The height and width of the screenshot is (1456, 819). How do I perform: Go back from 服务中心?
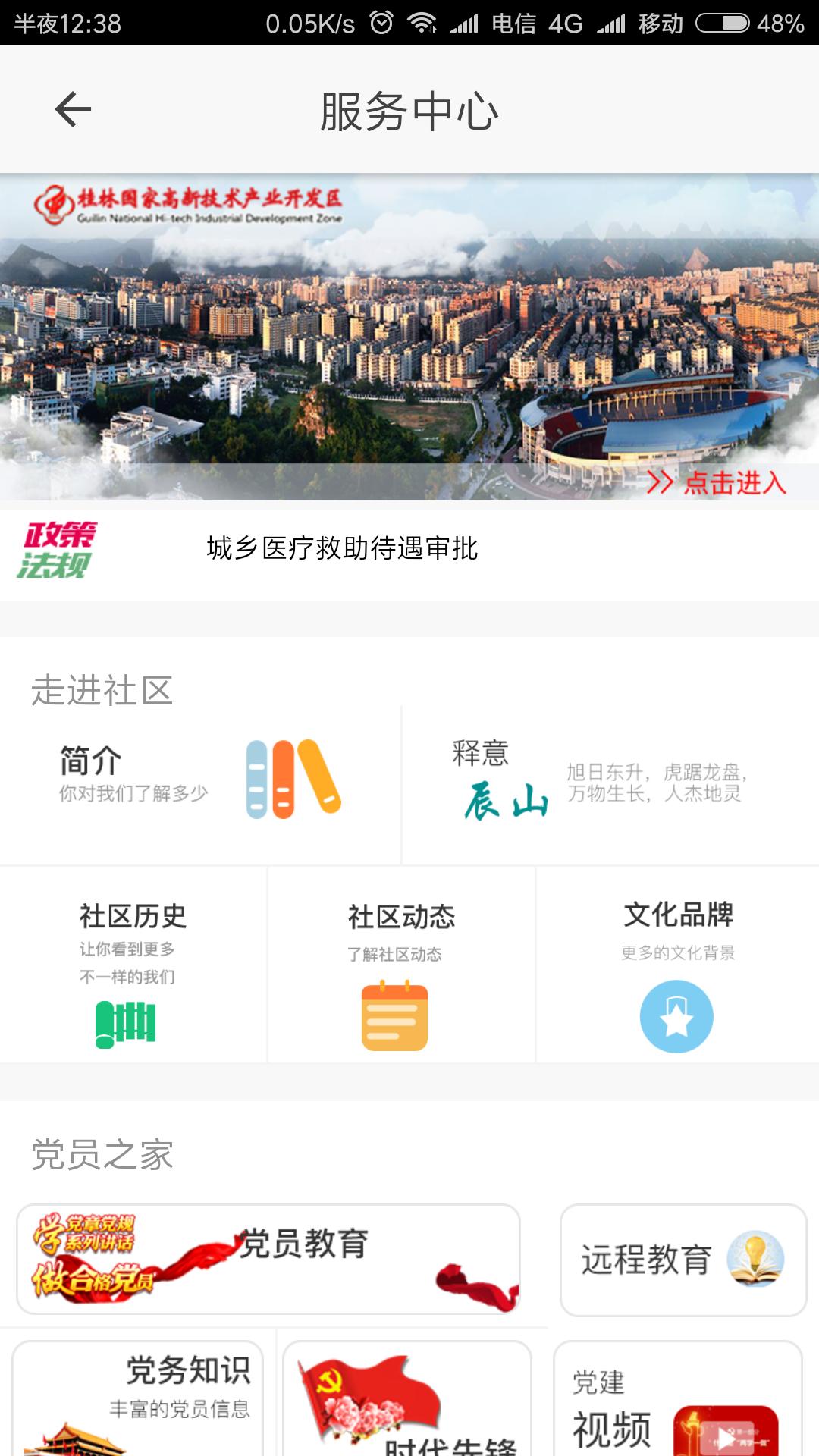[x=74, y=110]
